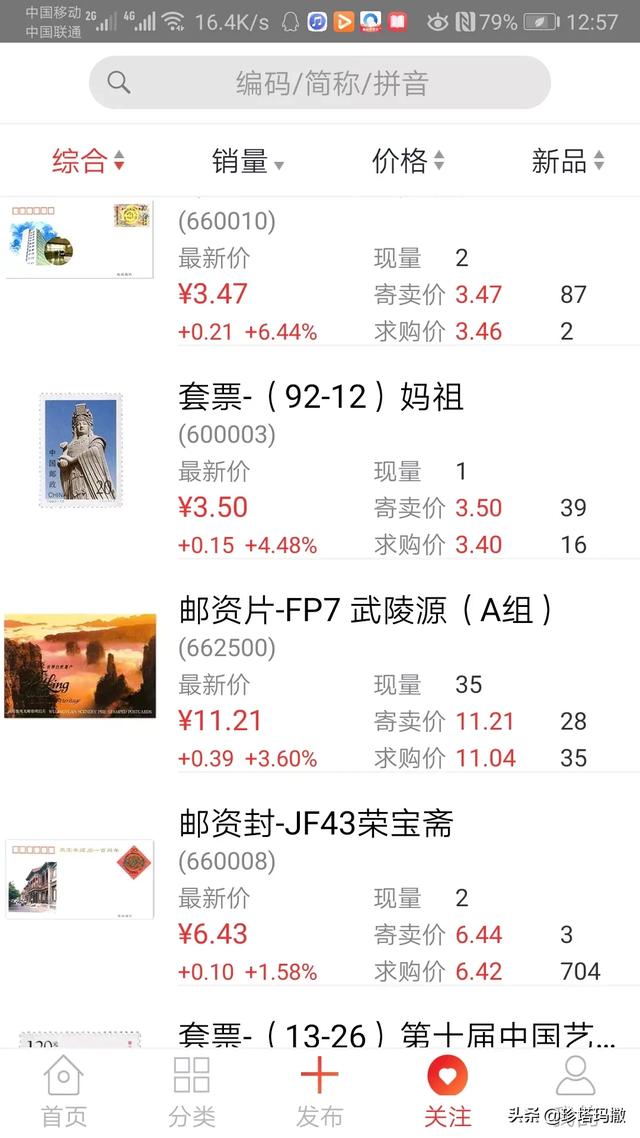Sort the list by 综合
This screenshot has width=640, height=1138.
(88, 161)
